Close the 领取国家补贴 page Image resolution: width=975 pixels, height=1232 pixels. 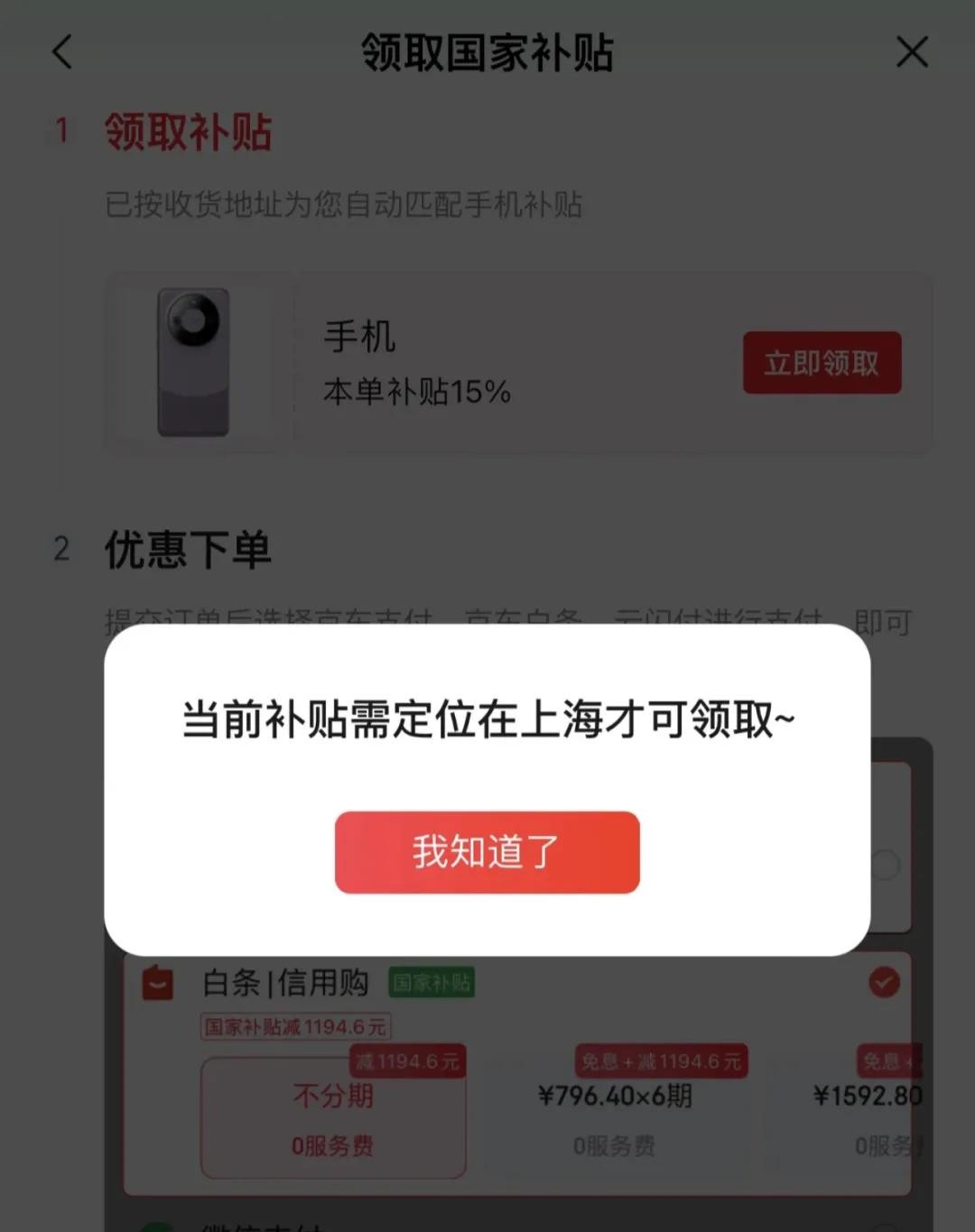click(912, 52)
